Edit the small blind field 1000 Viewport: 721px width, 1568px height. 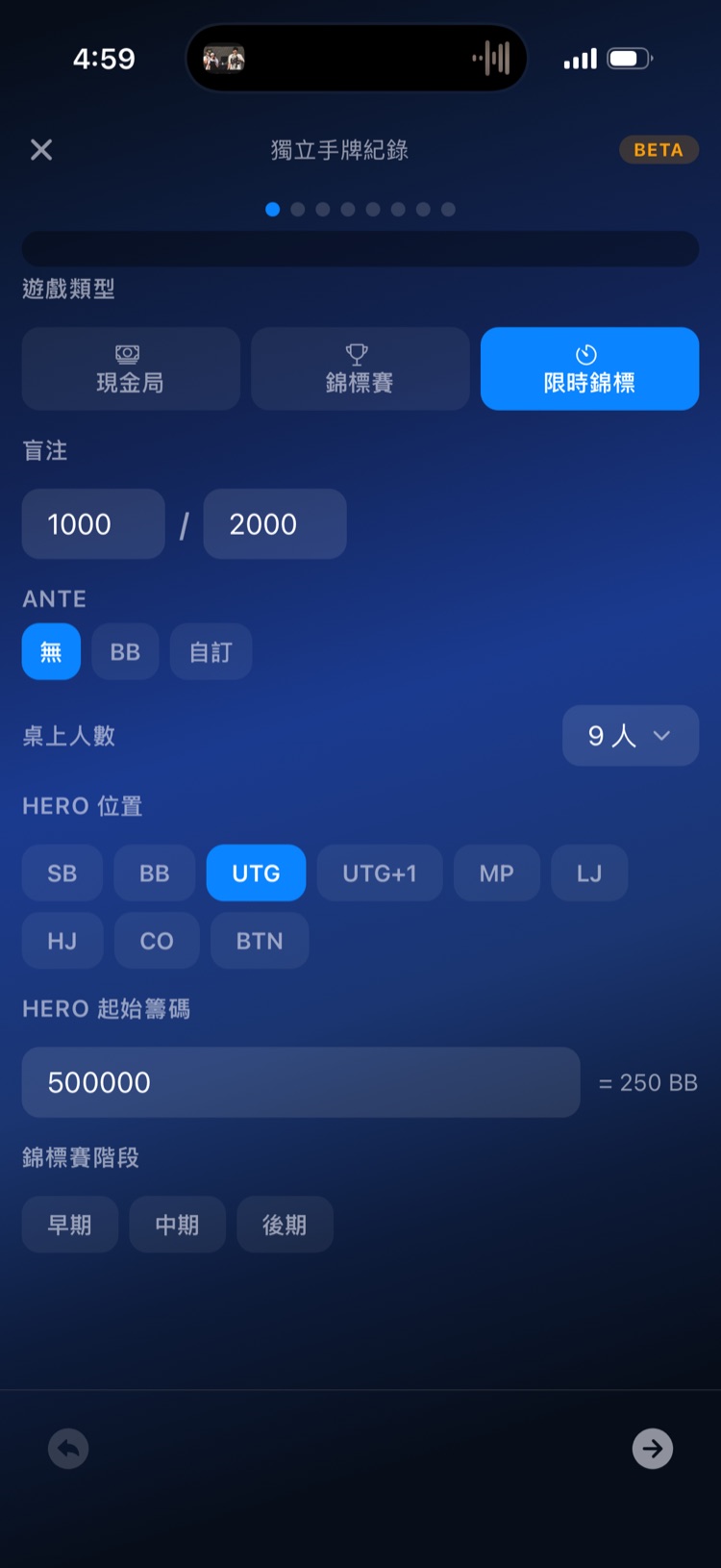click(x=93, y=524)
